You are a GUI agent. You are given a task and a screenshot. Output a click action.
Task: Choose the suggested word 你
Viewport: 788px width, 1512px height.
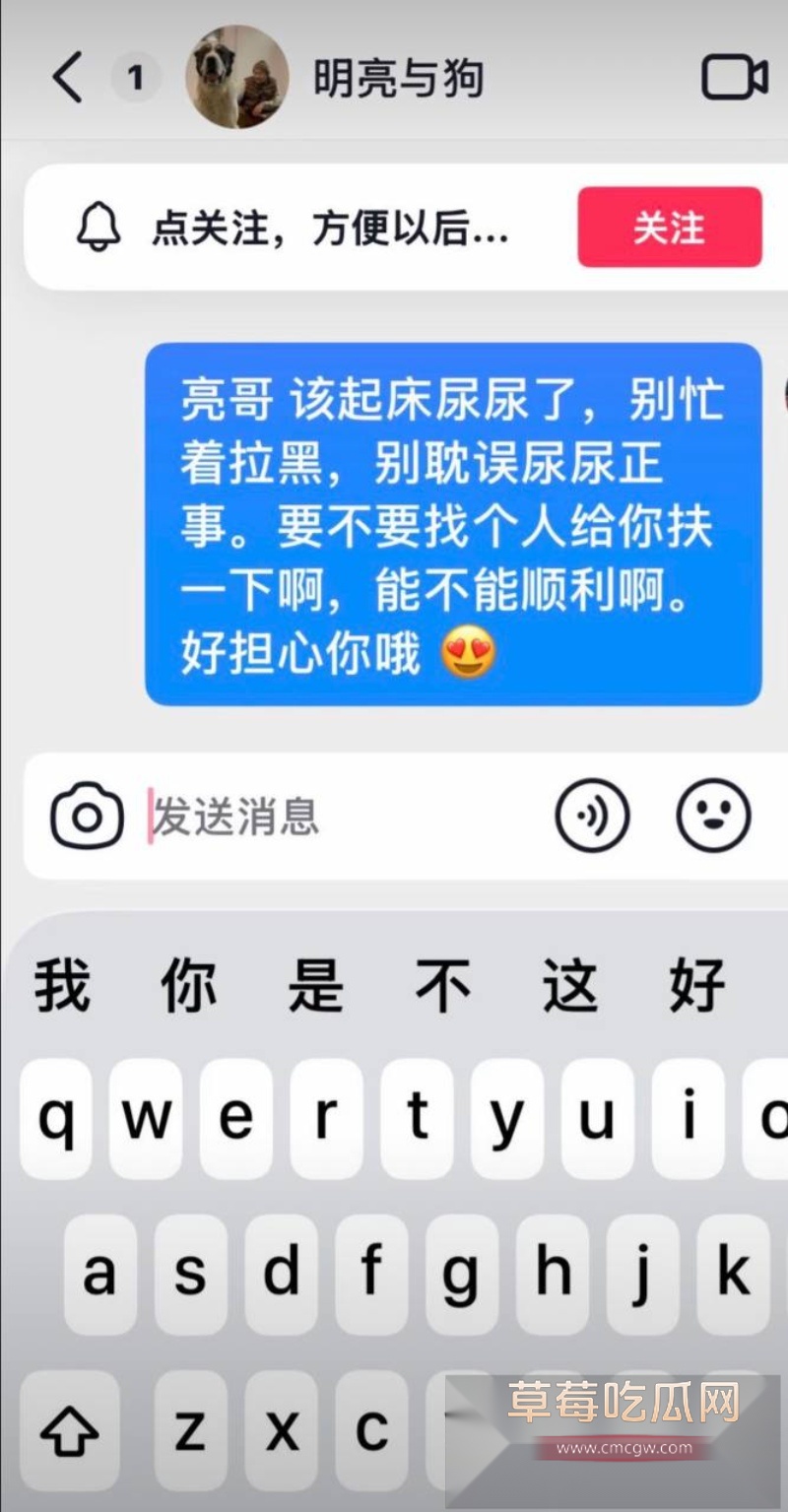tap(189, 986)
